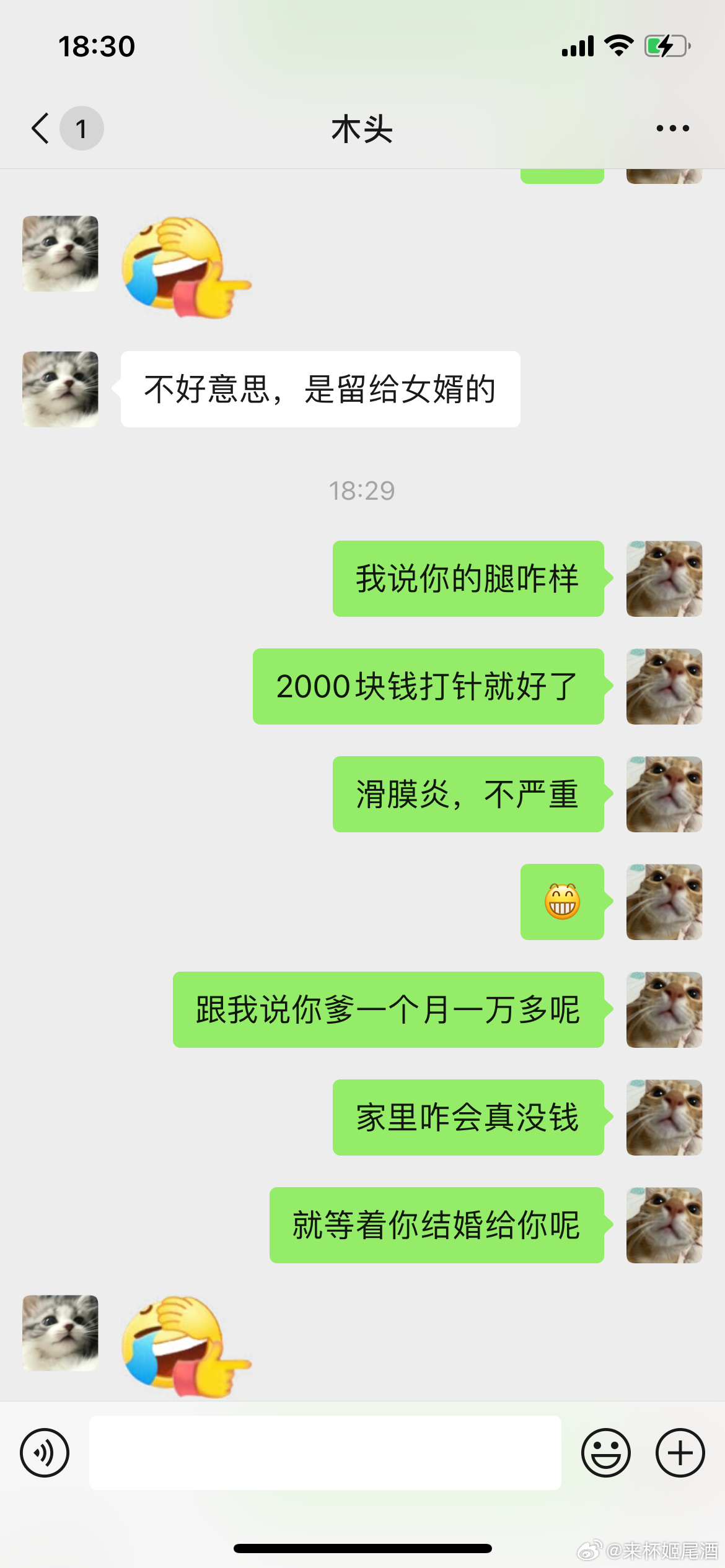Open the chat details overflow menu
This screenshot has width=725, height=1568.
672,128
